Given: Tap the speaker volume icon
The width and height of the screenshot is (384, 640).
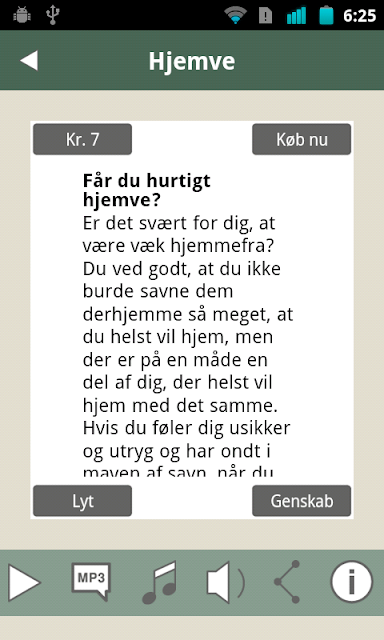Looking at the screenshot, I should click(x=226, y=582).
